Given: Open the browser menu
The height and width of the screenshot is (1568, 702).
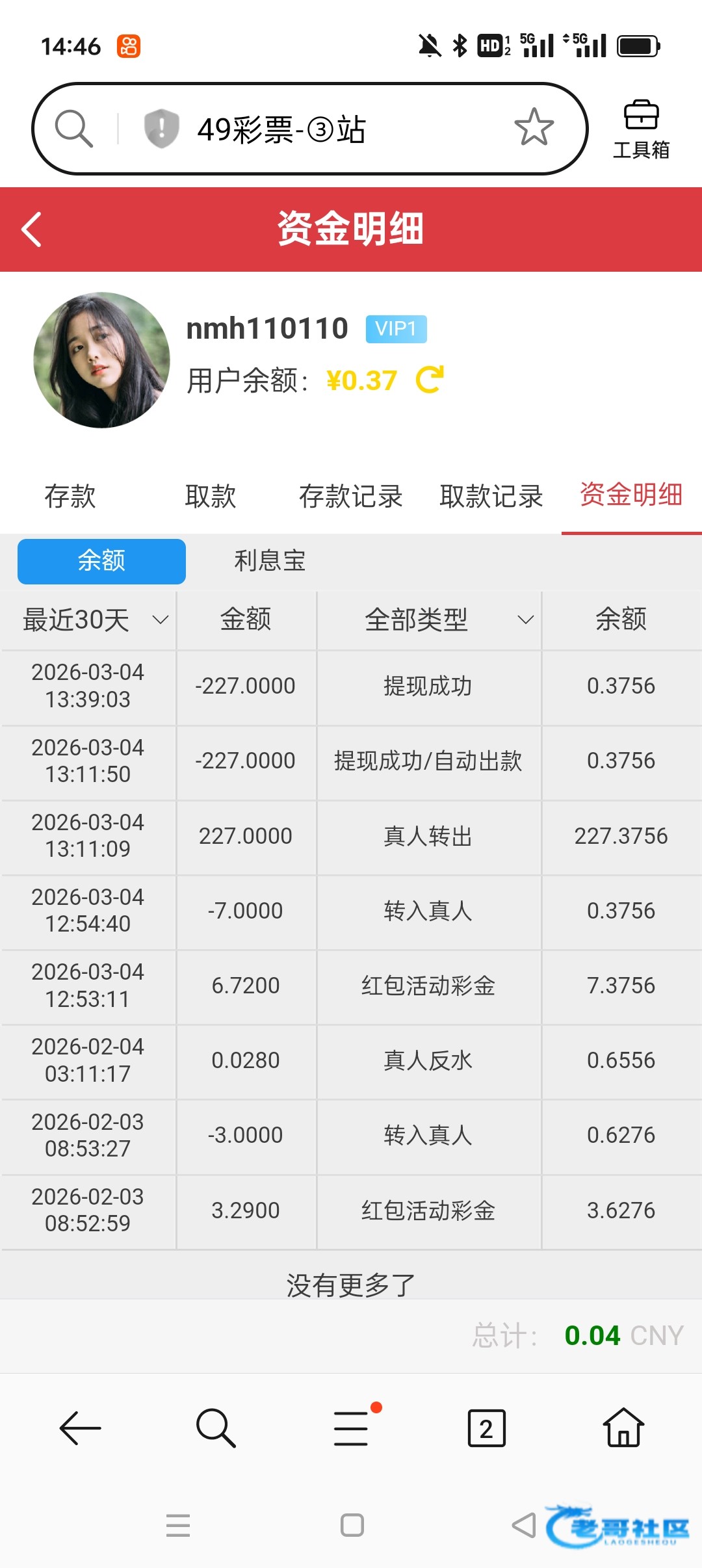Looking at the screenshot, I should tap(352, 1428).
